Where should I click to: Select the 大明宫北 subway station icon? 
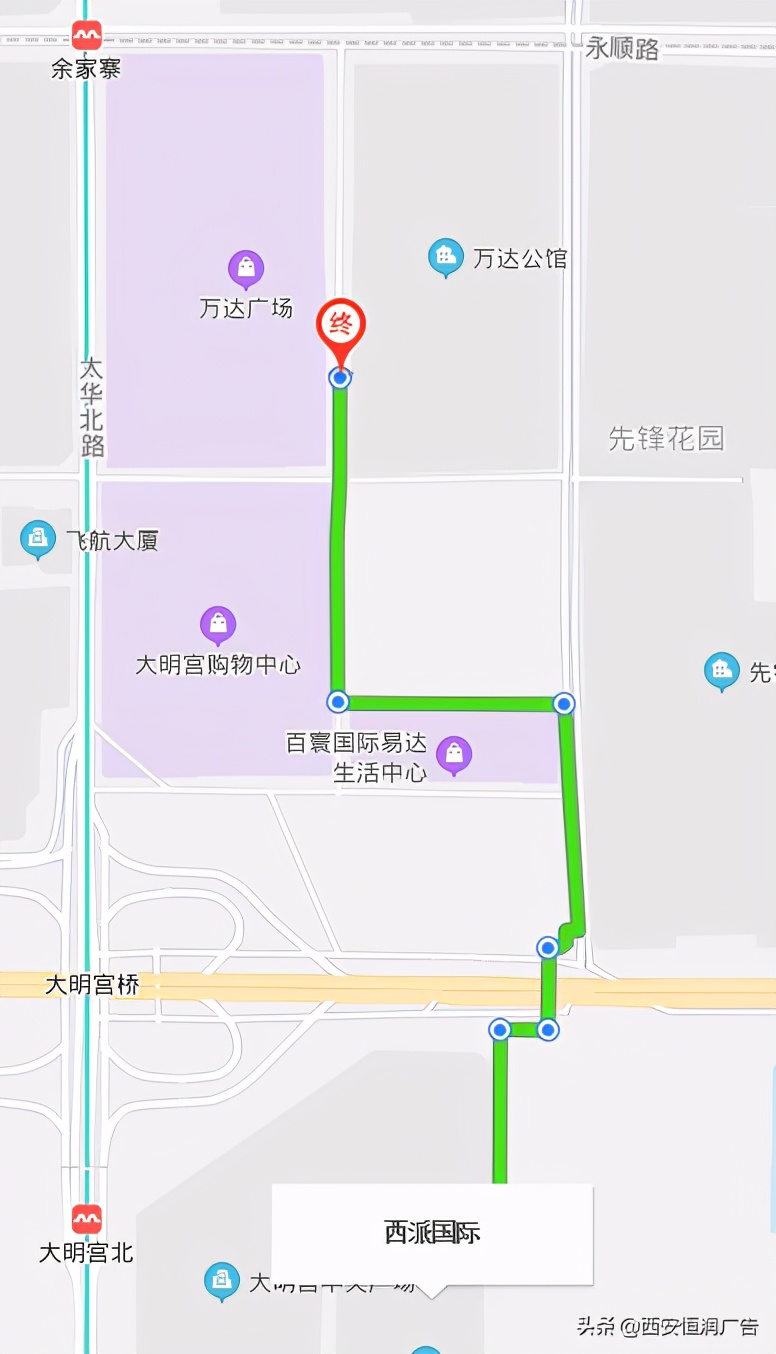point(87,1218)
